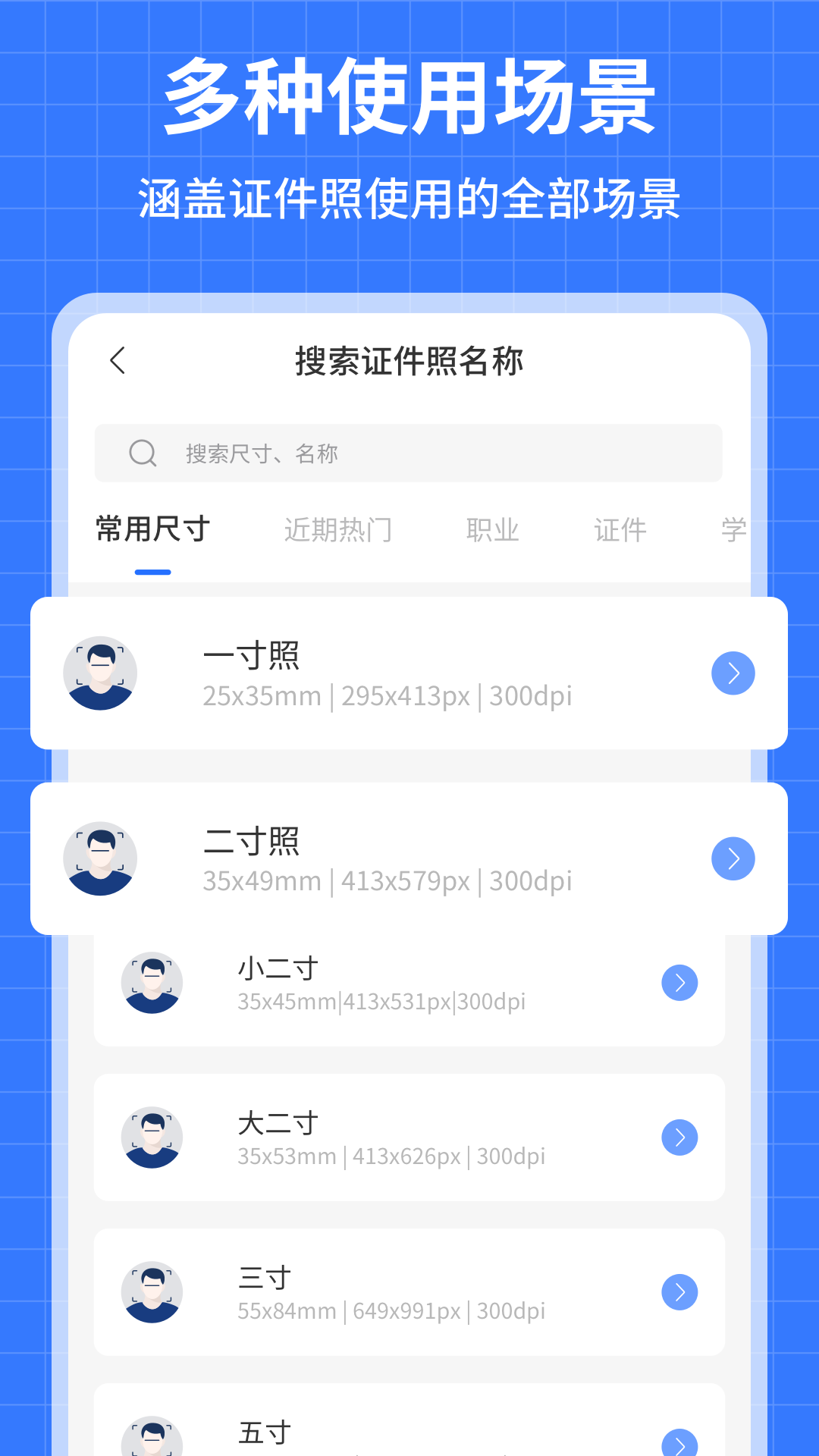Open details for 一寸照 via right chevron

(733, 673)
